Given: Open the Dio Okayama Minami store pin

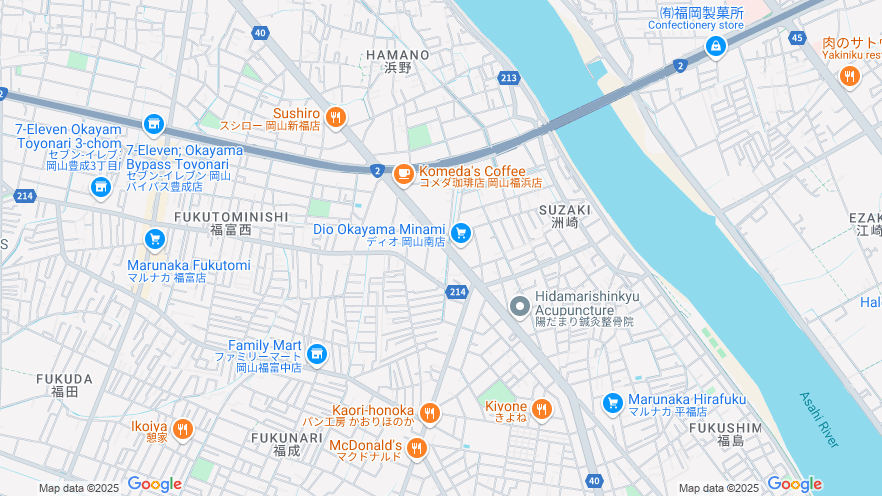Looking at the screenshot, I should click(460, 233).
